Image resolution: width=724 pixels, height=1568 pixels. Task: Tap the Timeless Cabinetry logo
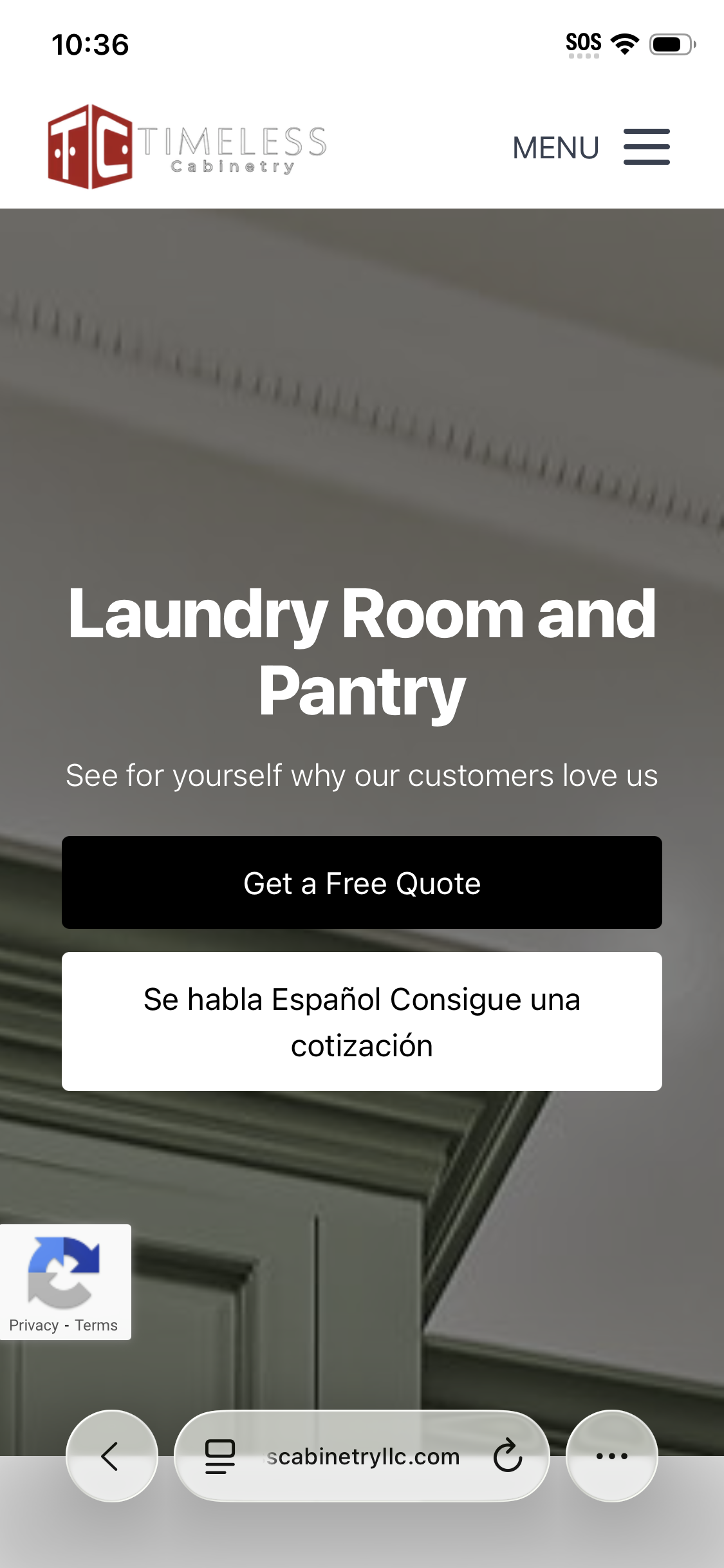[x=187, y=147]
